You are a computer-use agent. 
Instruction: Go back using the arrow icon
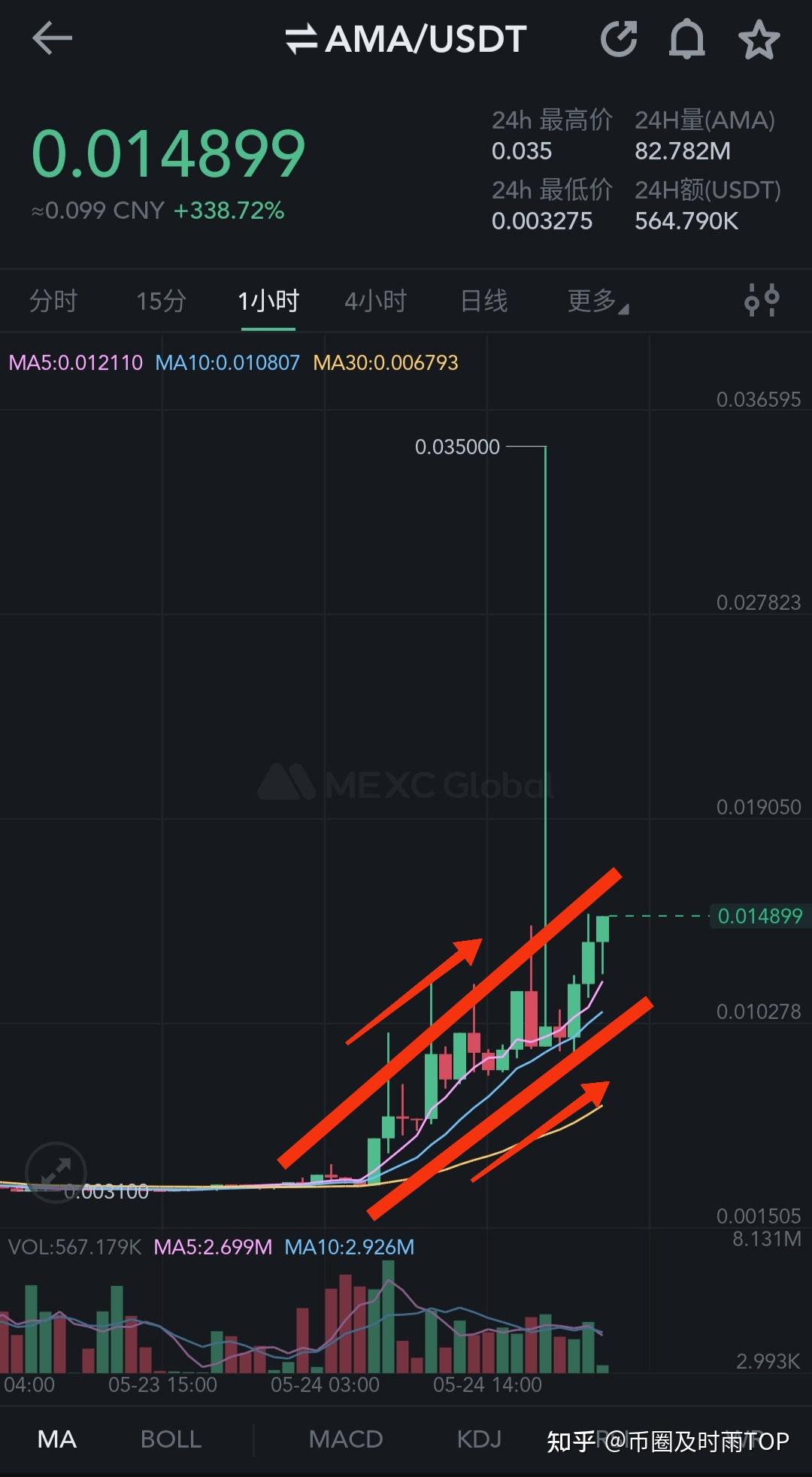[x=52, y=38]
